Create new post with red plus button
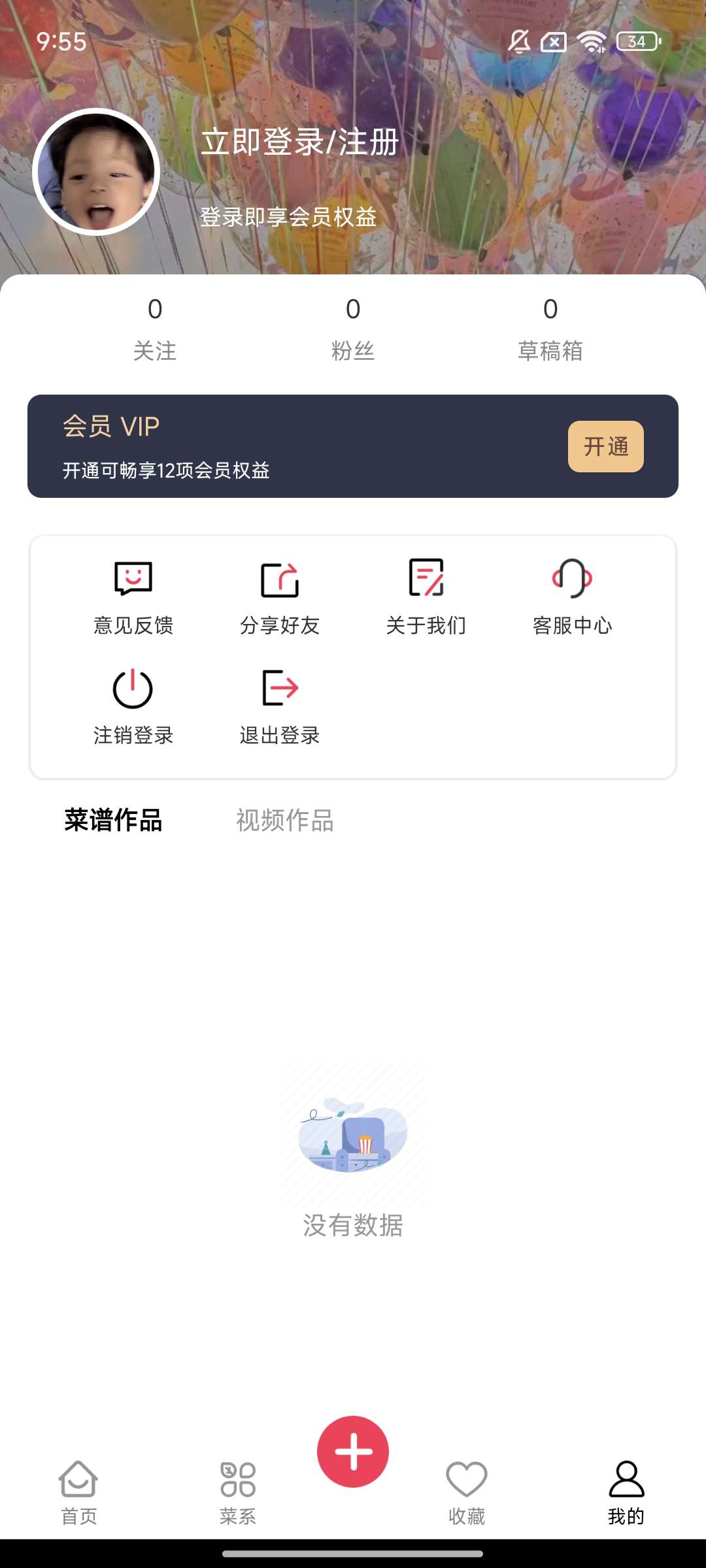 click(353, 1452)
